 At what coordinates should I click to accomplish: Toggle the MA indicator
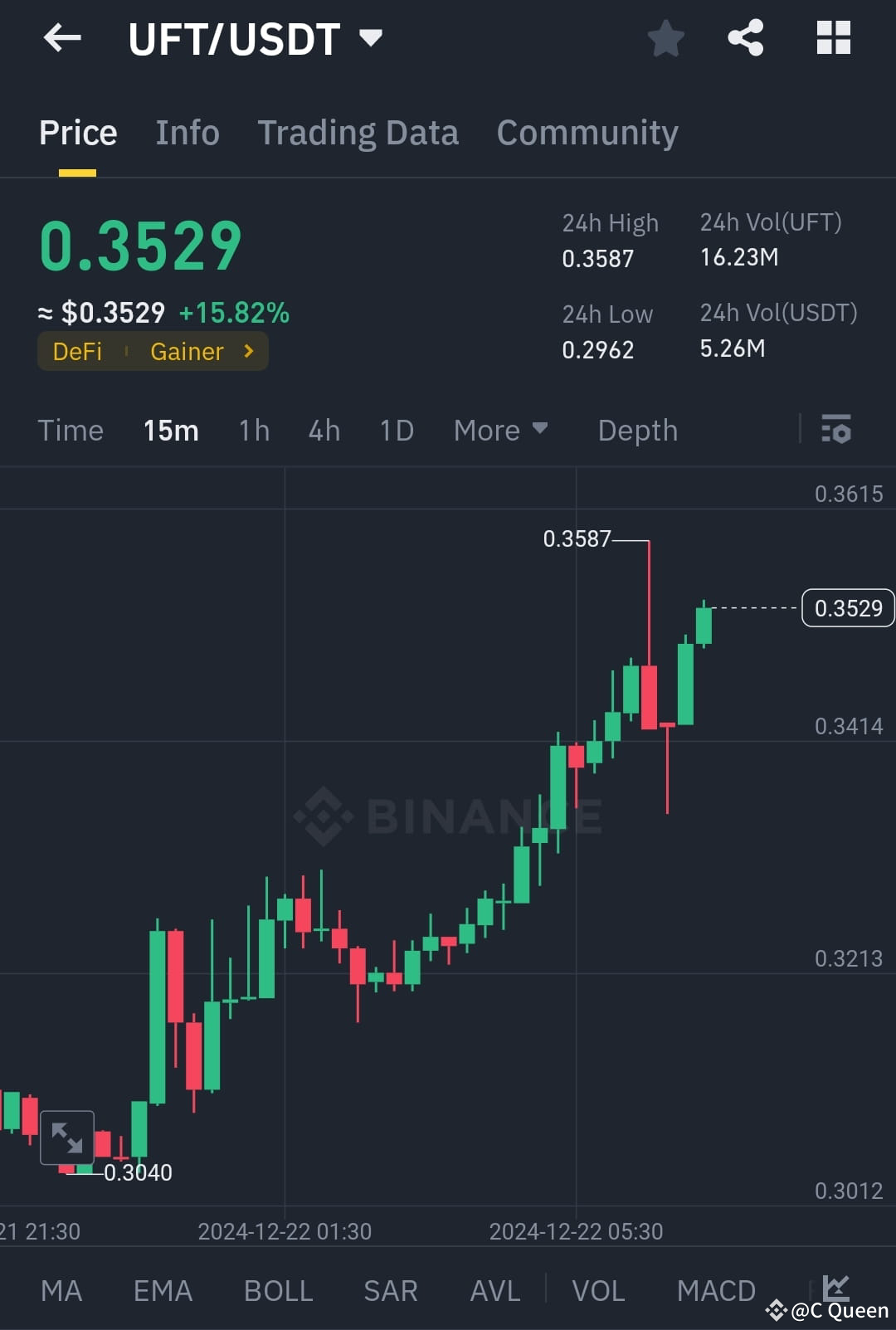pyautogui.click(x=61, y=1289)
